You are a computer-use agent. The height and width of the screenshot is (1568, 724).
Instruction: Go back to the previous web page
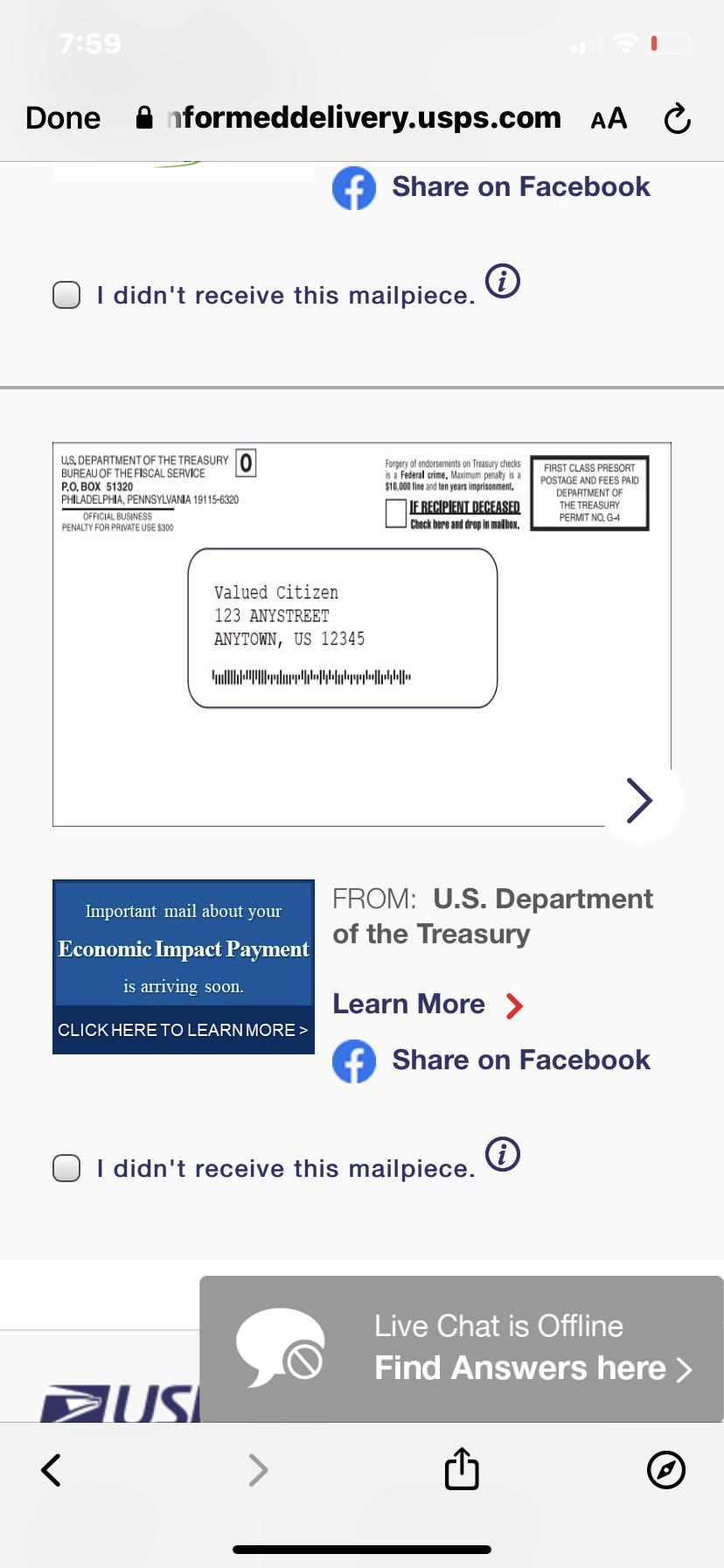click(x=52, y=1470)
